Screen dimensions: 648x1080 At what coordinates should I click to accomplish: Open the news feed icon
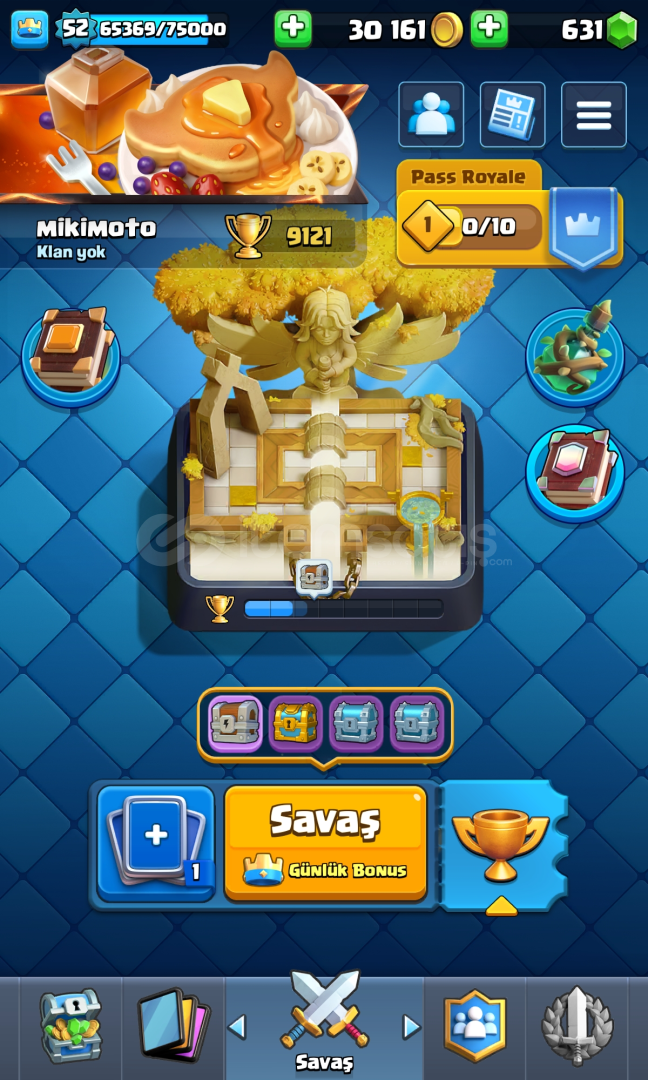pos(512,114)
